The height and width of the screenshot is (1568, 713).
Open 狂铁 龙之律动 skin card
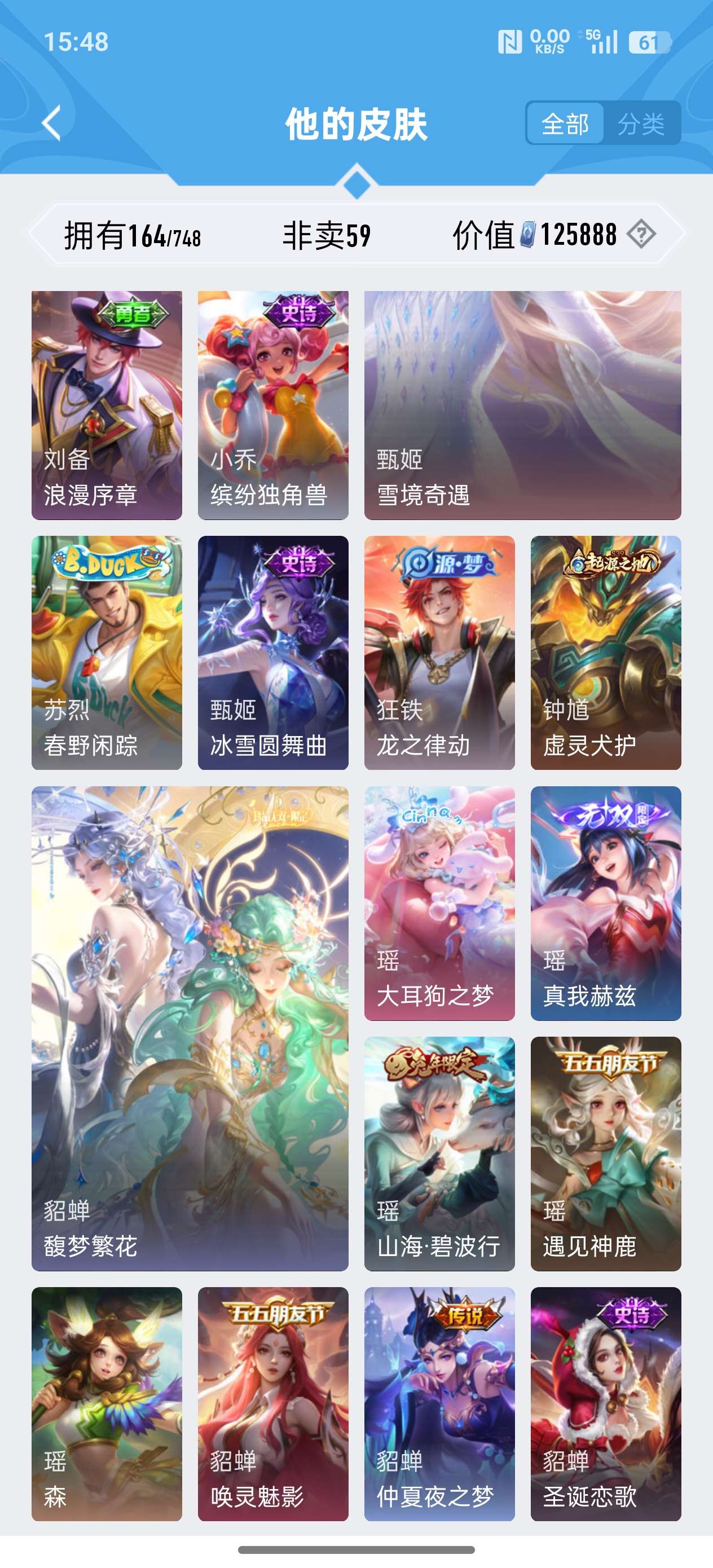(x=439, y=653)
